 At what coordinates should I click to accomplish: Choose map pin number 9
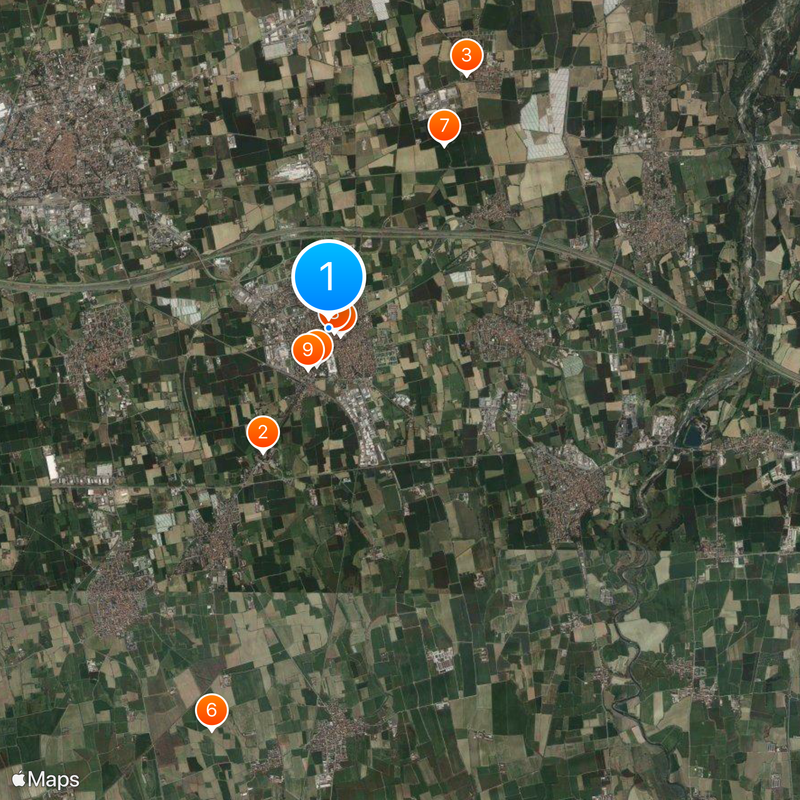pyautogui.click(x=308, y=349)
